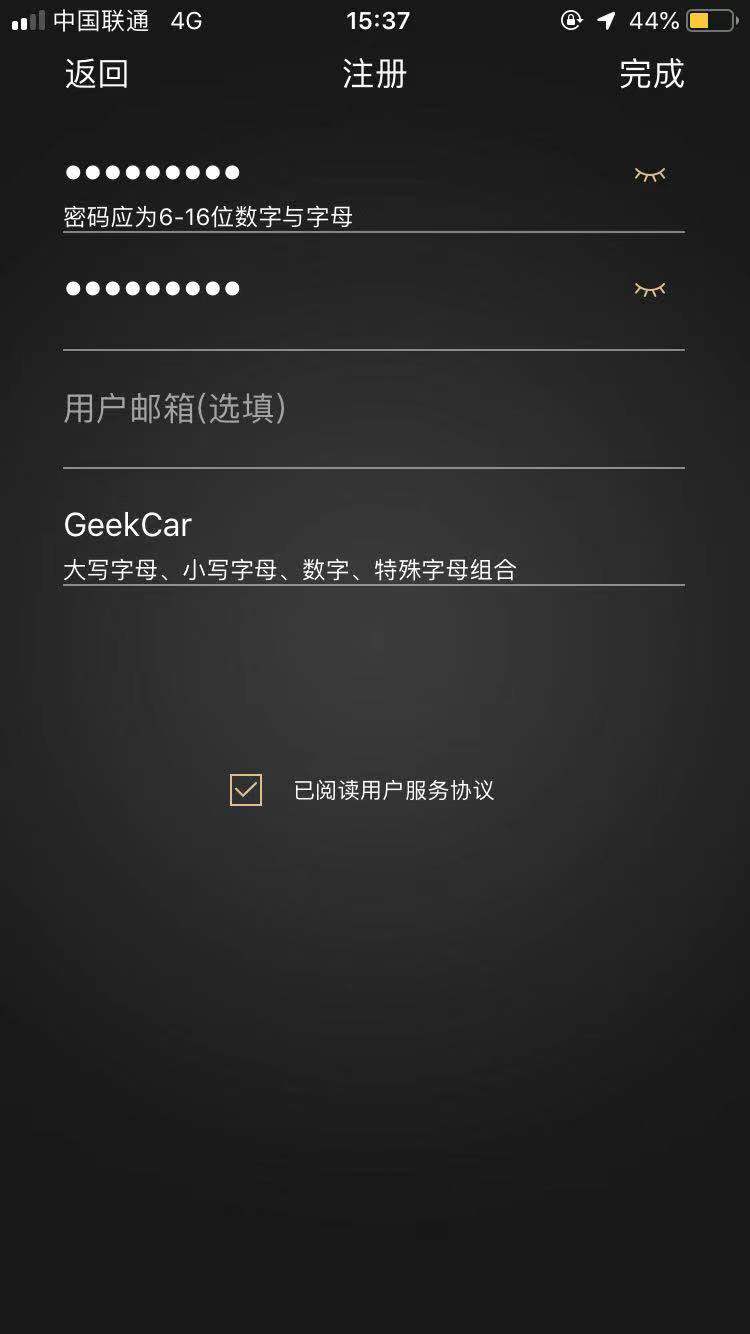This screenshot has width=750, height=1334.
Task: Edit the GeekCar text field
Action: click(374, 525)
